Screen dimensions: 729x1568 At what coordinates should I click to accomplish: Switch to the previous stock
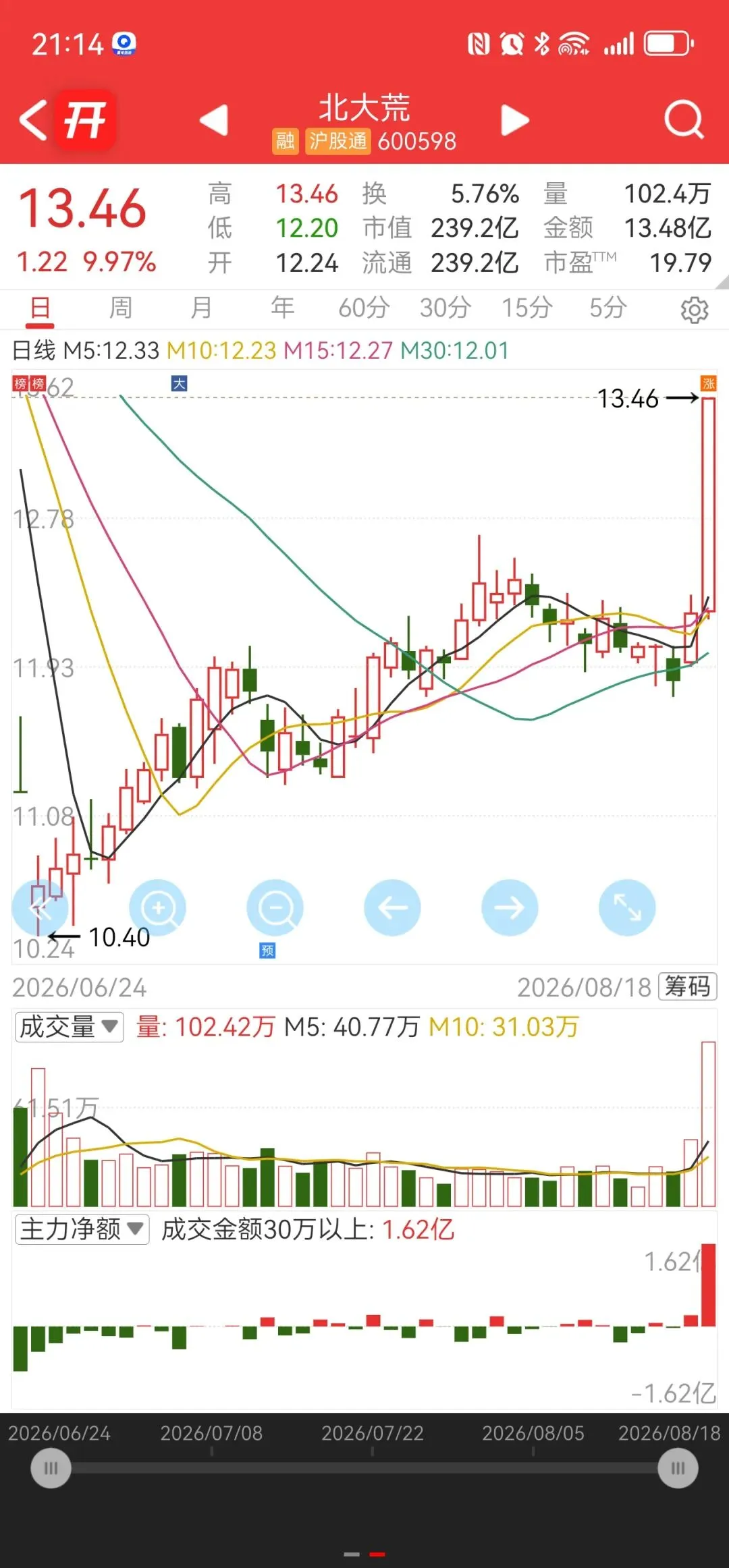click(215, 120)
